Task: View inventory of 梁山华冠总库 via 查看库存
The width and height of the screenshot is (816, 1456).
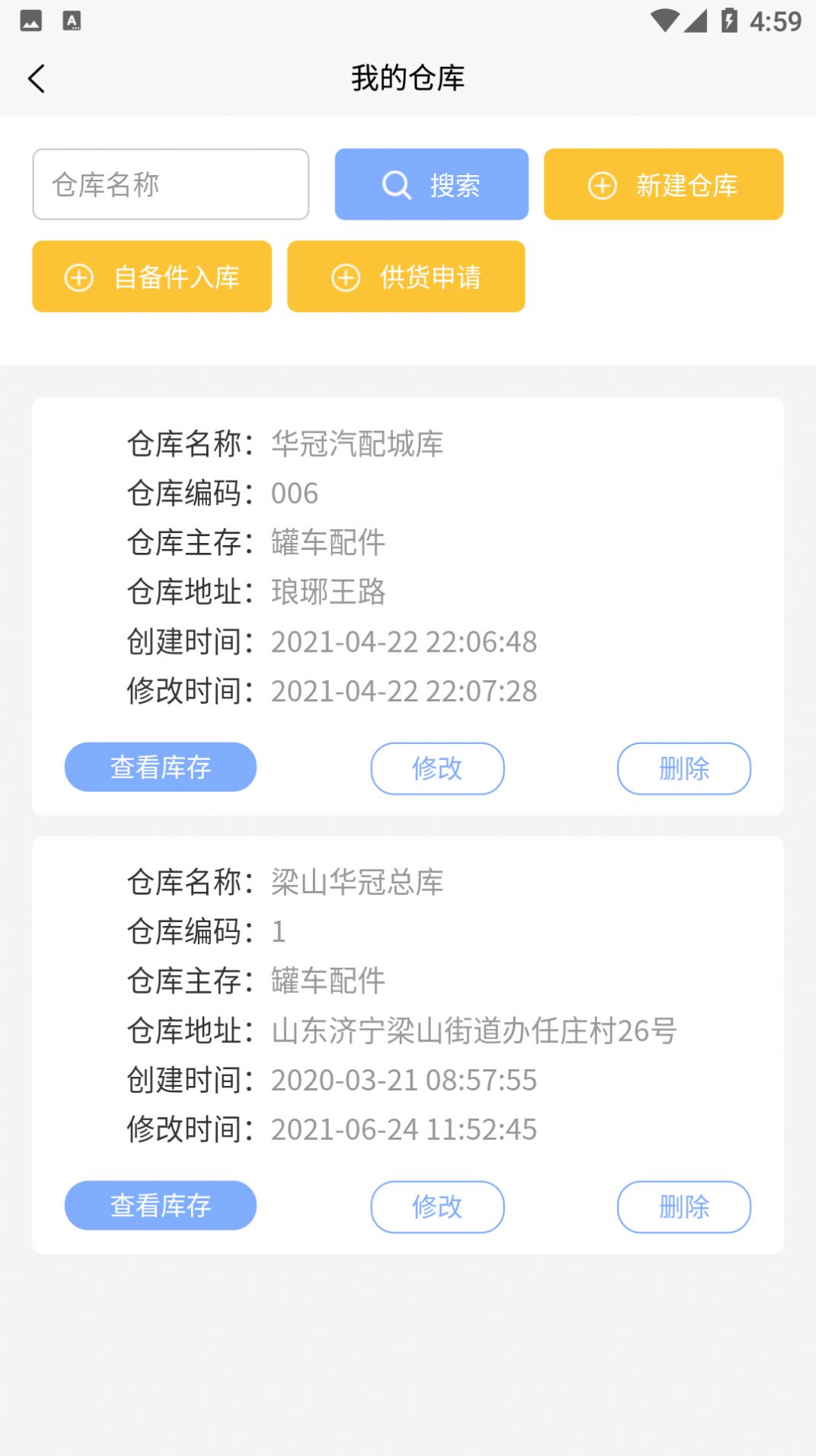Action: click(x=161, y=1205)
